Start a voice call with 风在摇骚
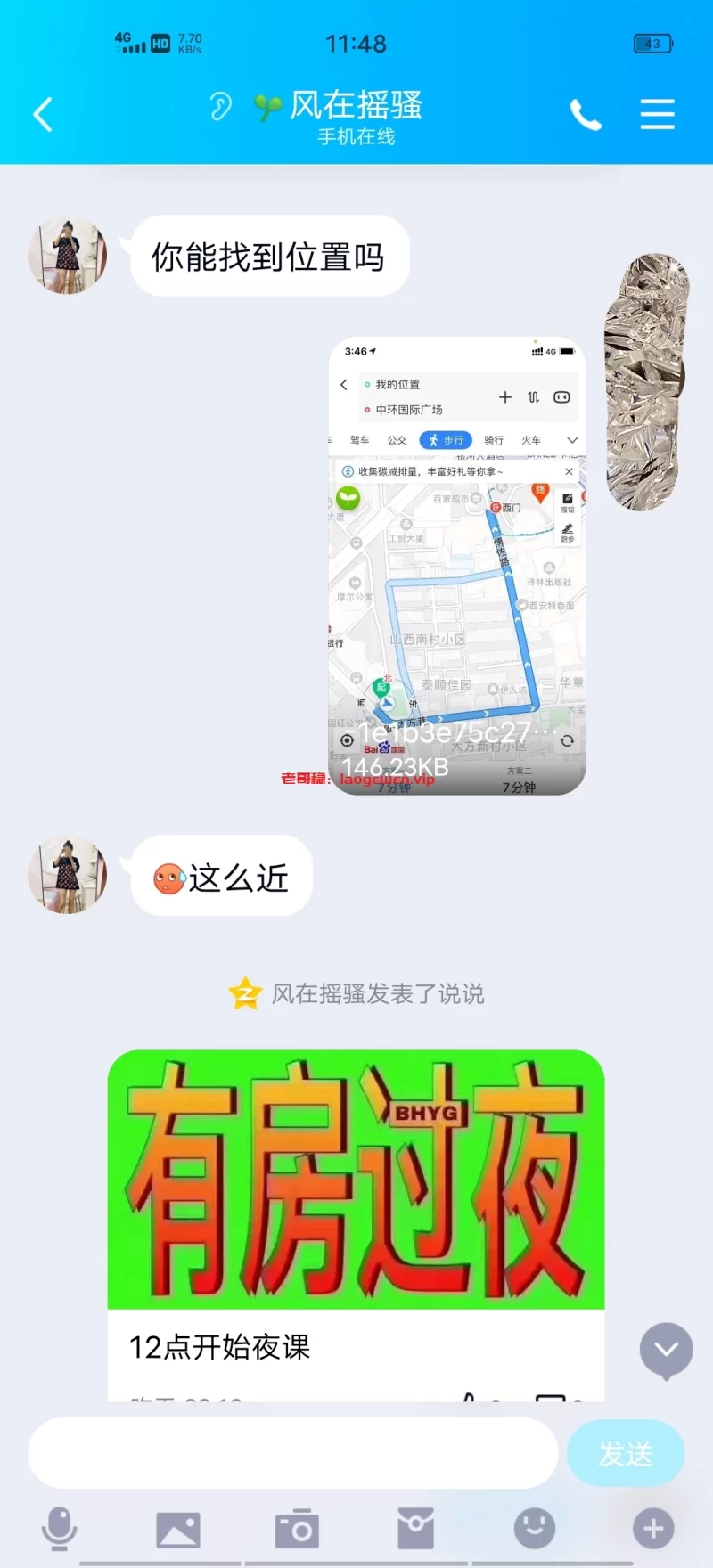This screenshot has width=713, height=1568. [x=586, y=115]
